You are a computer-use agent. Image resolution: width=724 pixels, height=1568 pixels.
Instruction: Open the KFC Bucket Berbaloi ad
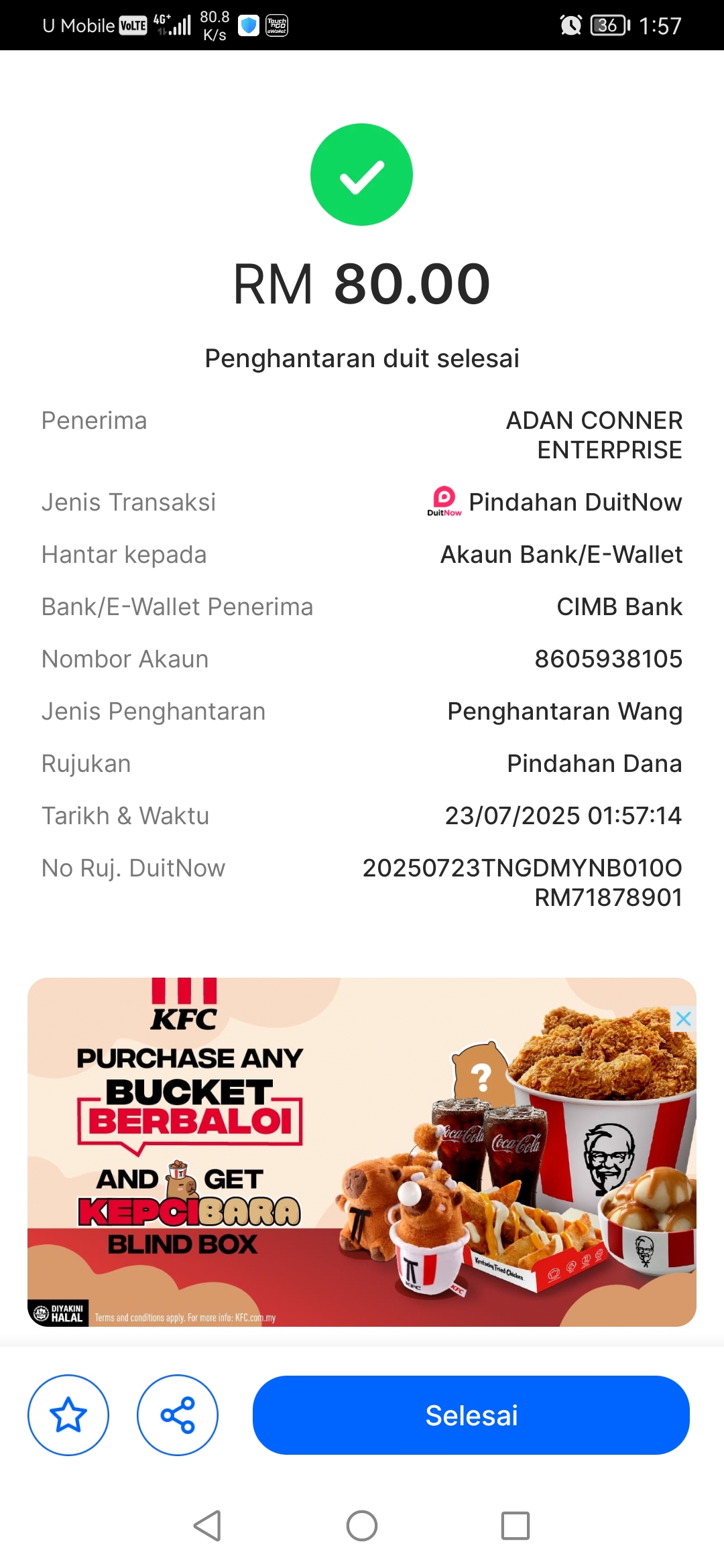(362, 1151)
